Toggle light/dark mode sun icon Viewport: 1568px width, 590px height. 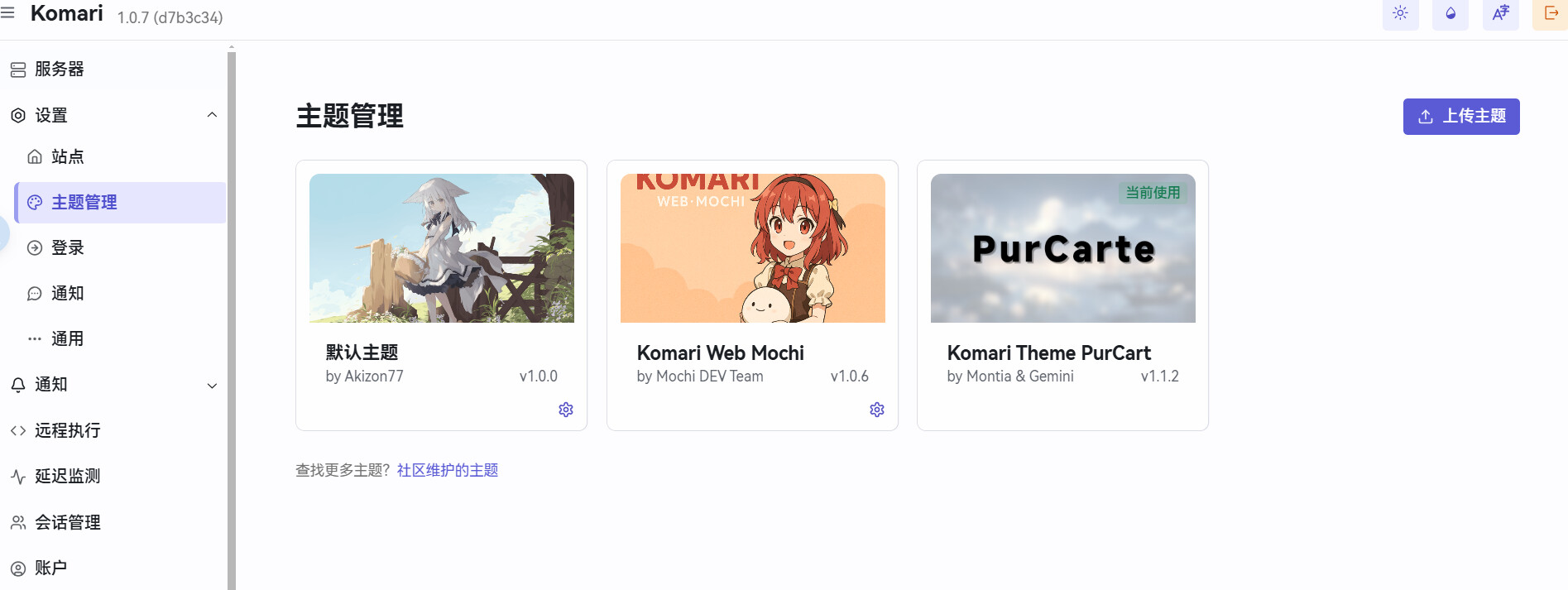coord(1400,13)
